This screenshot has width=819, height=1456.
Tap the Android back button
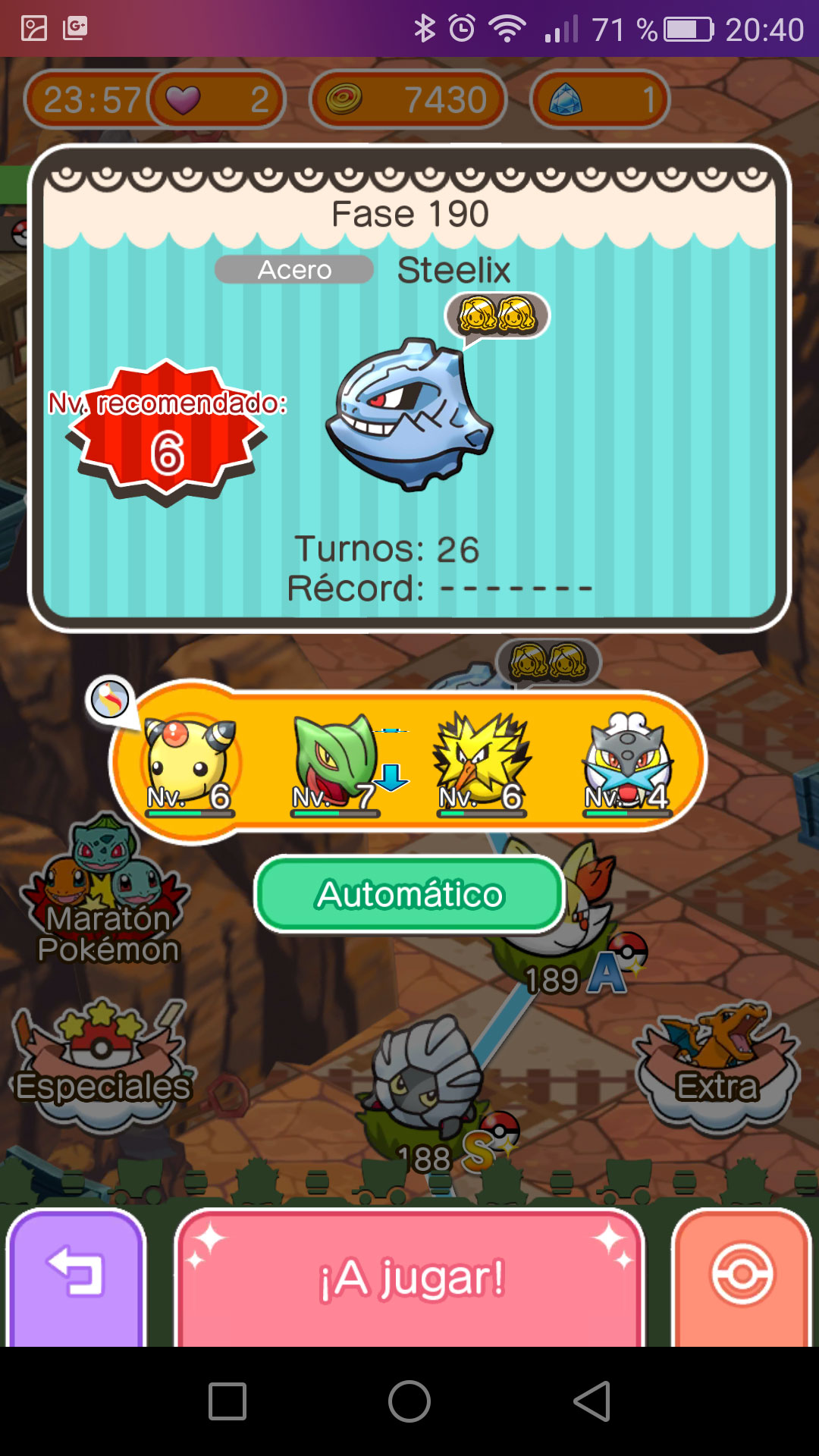tap(592, 1401)
